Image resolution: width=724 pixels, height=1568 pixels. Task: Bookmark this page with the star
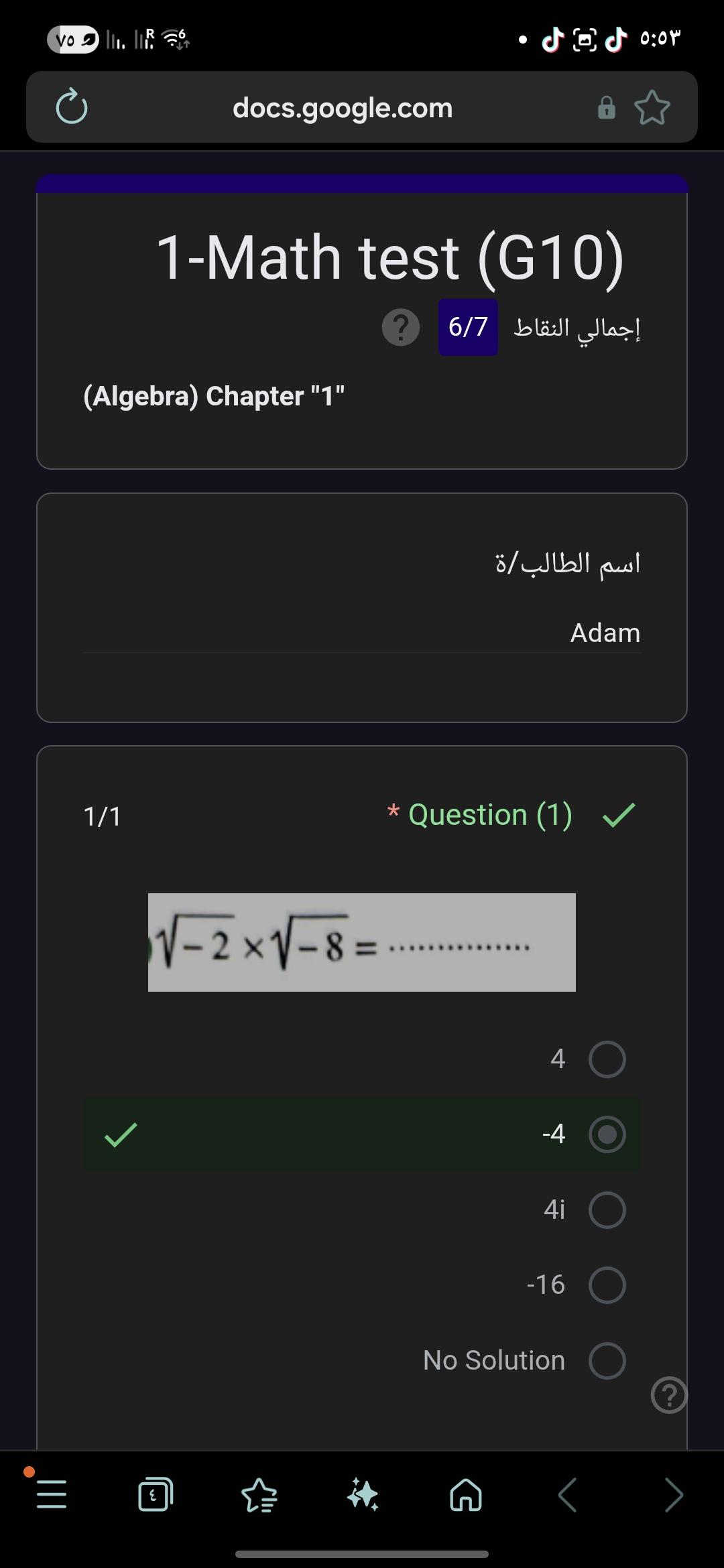652,108
